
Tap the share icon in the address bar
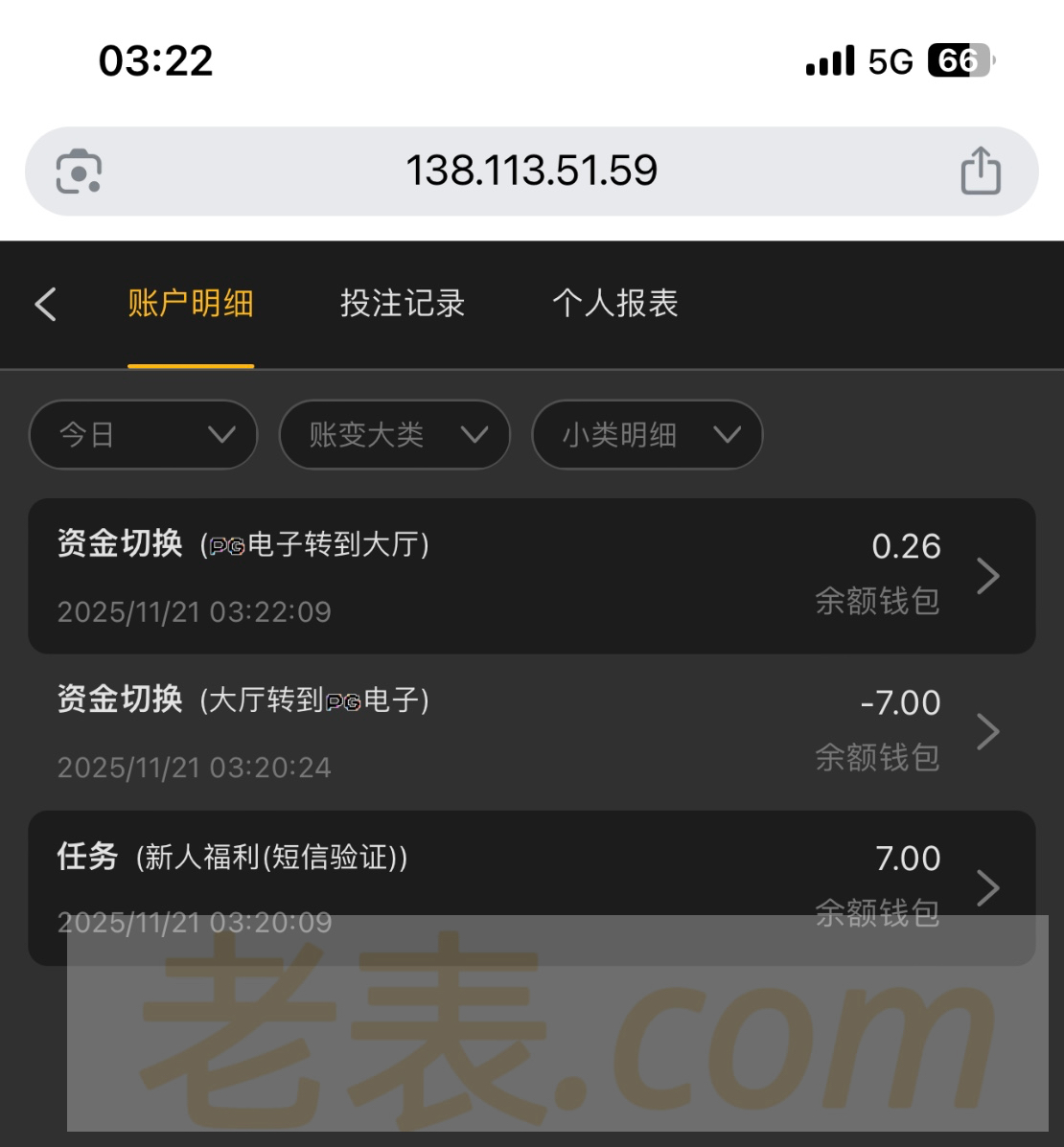pos(980,172)
